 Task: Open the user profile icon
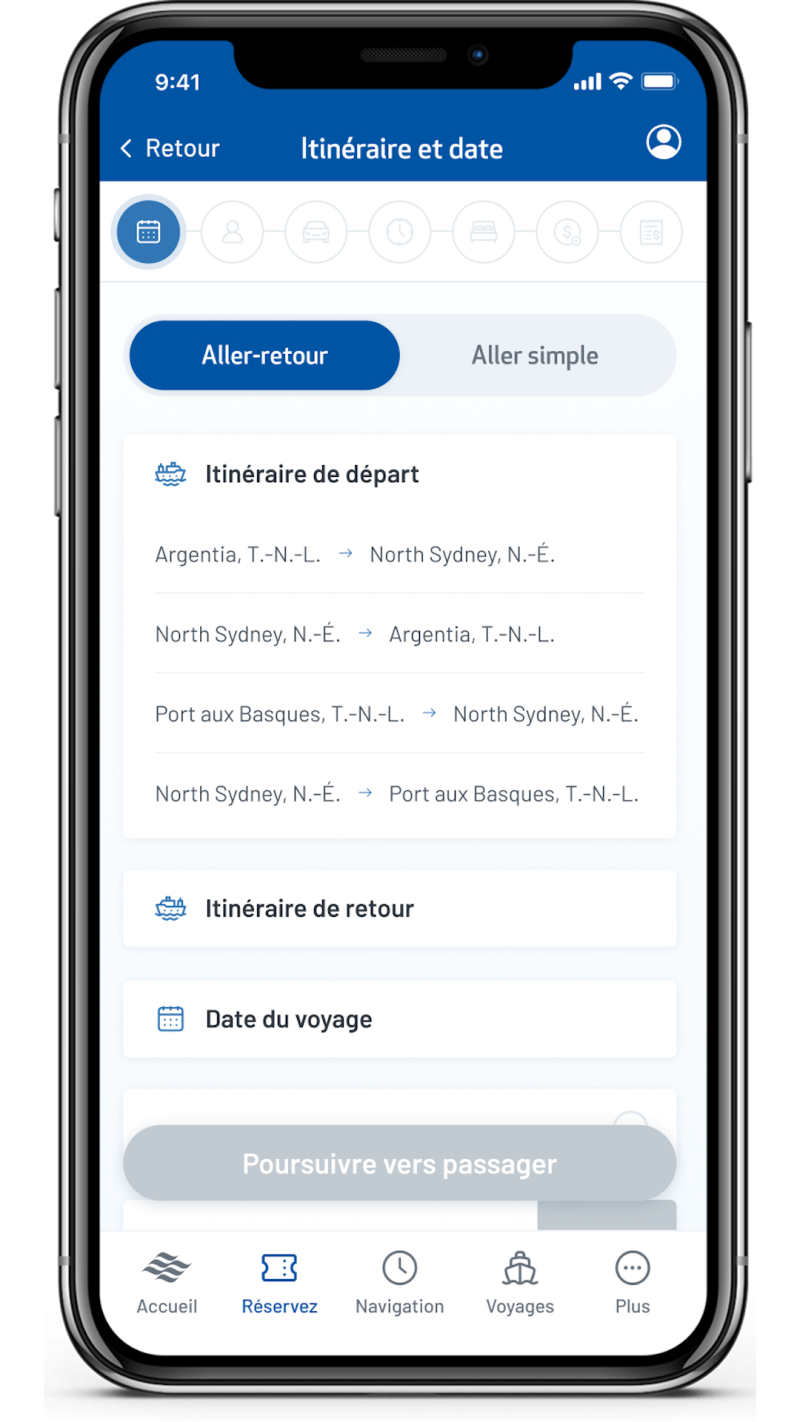(x=663, y=142)
